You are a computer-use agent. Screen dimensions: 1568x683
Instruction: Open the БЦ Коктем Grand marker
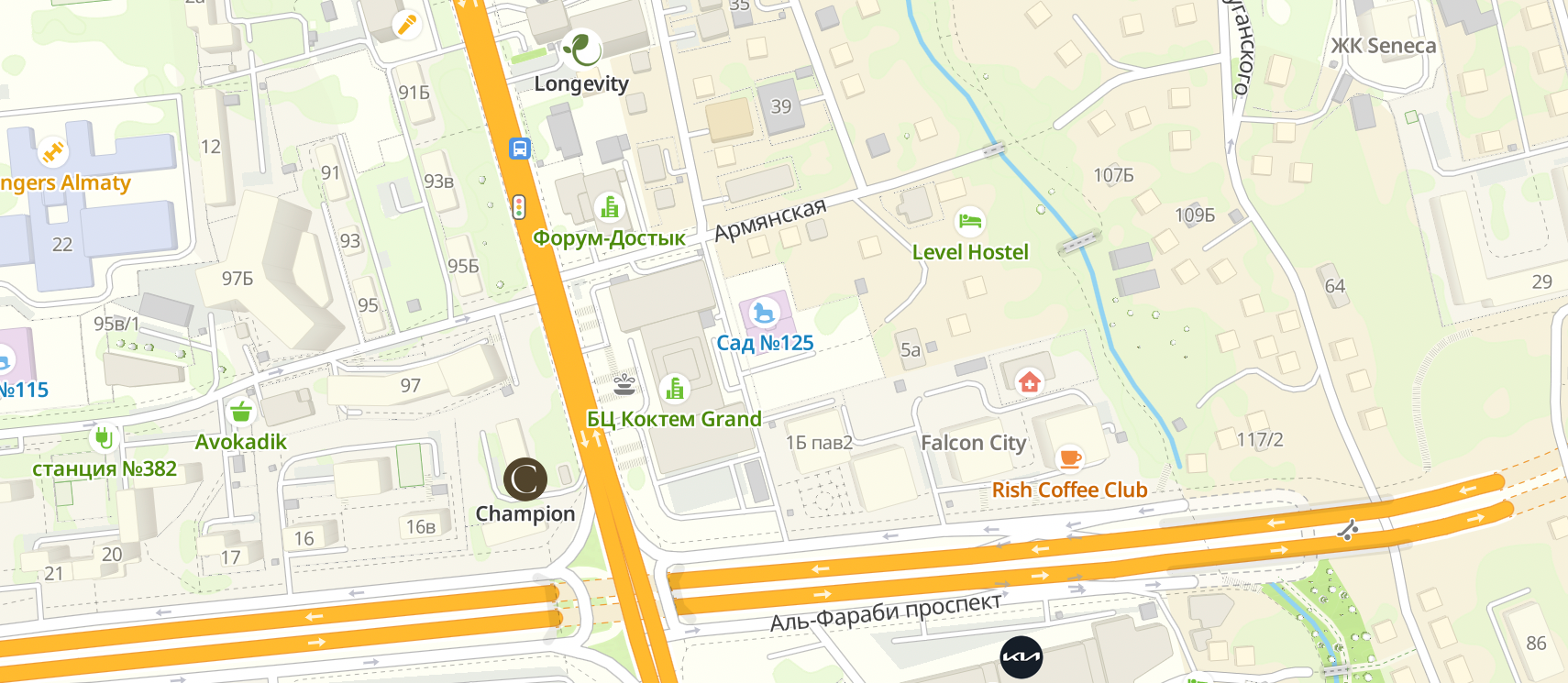pos(675,389)
